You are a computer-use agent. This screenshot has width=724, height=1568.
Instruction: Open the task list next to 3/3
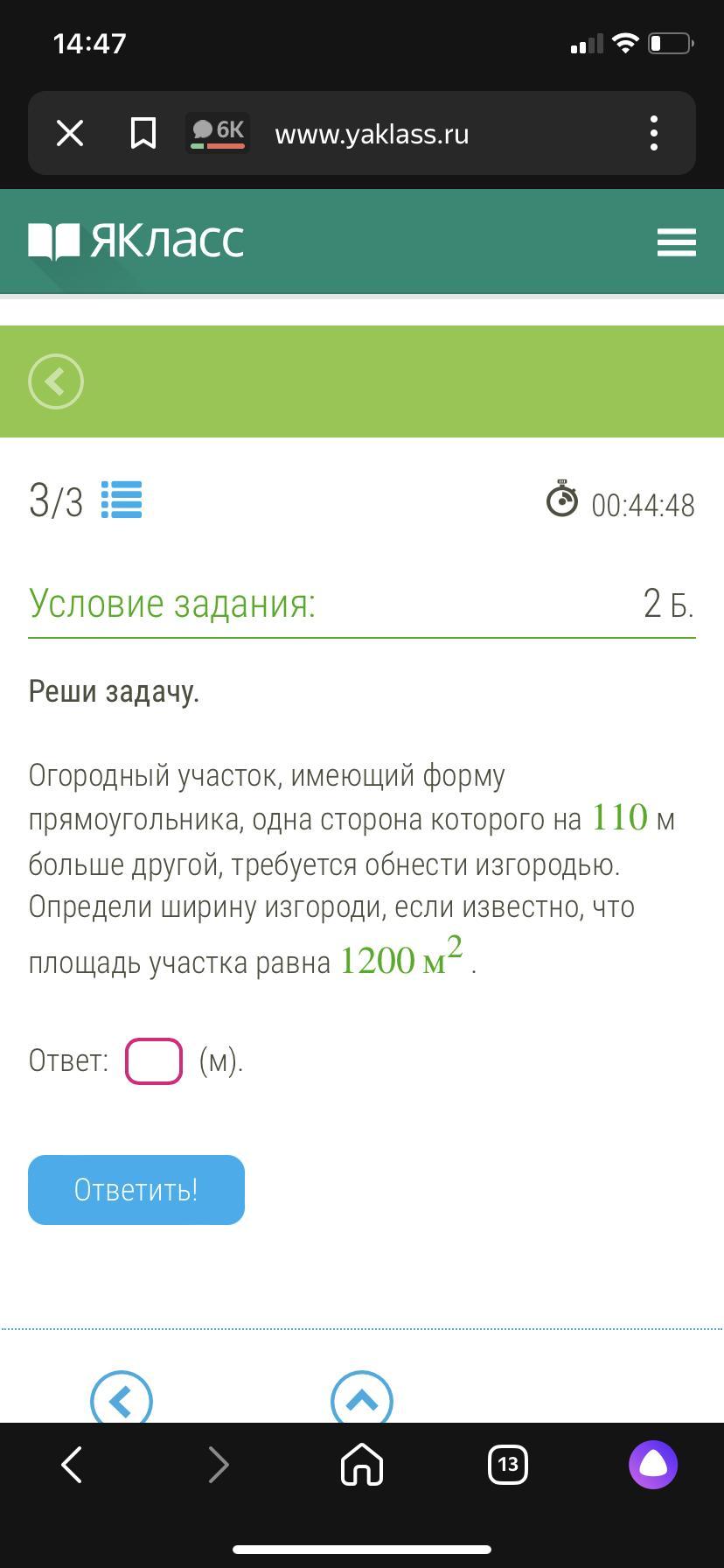tap(122, 500)
